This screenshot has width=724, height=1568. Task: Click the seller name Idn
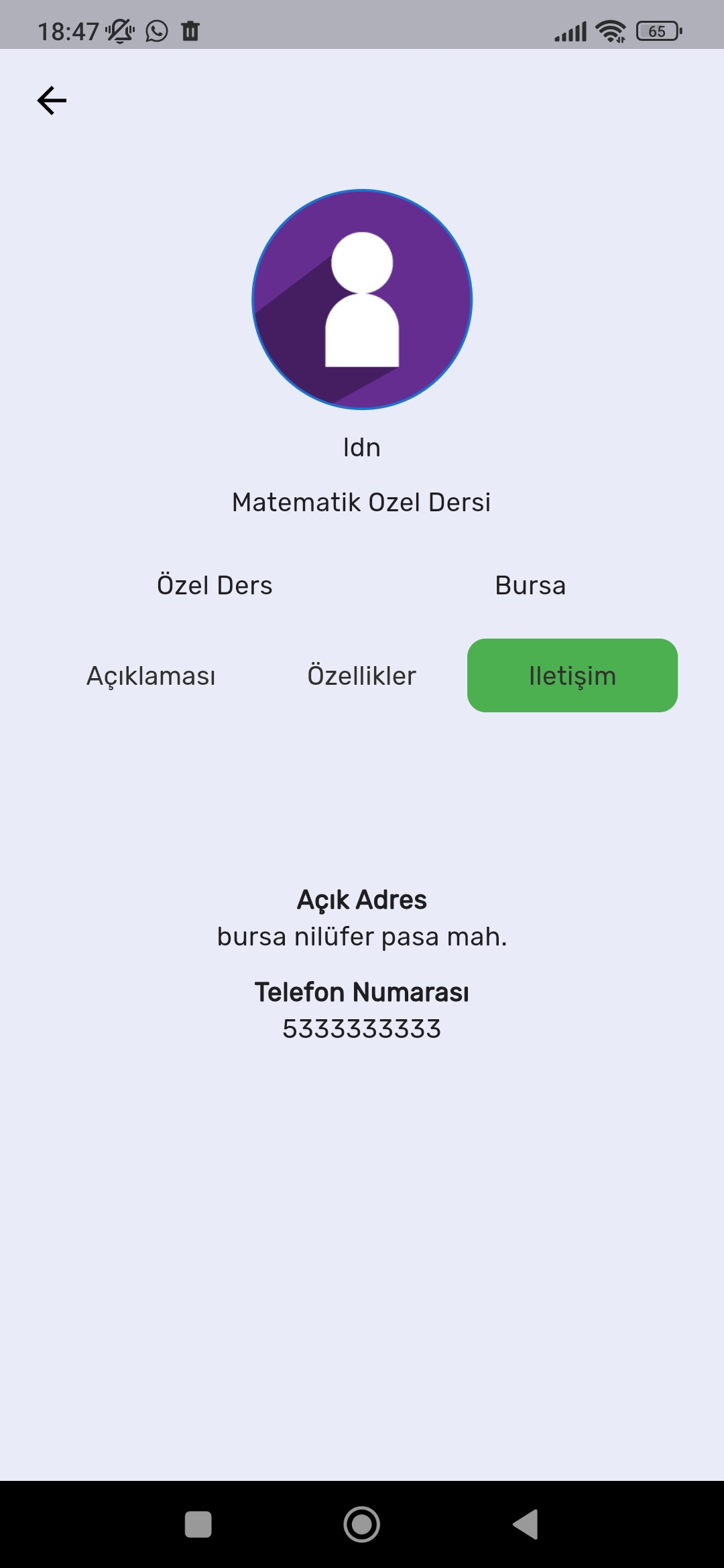coord(362,446)
